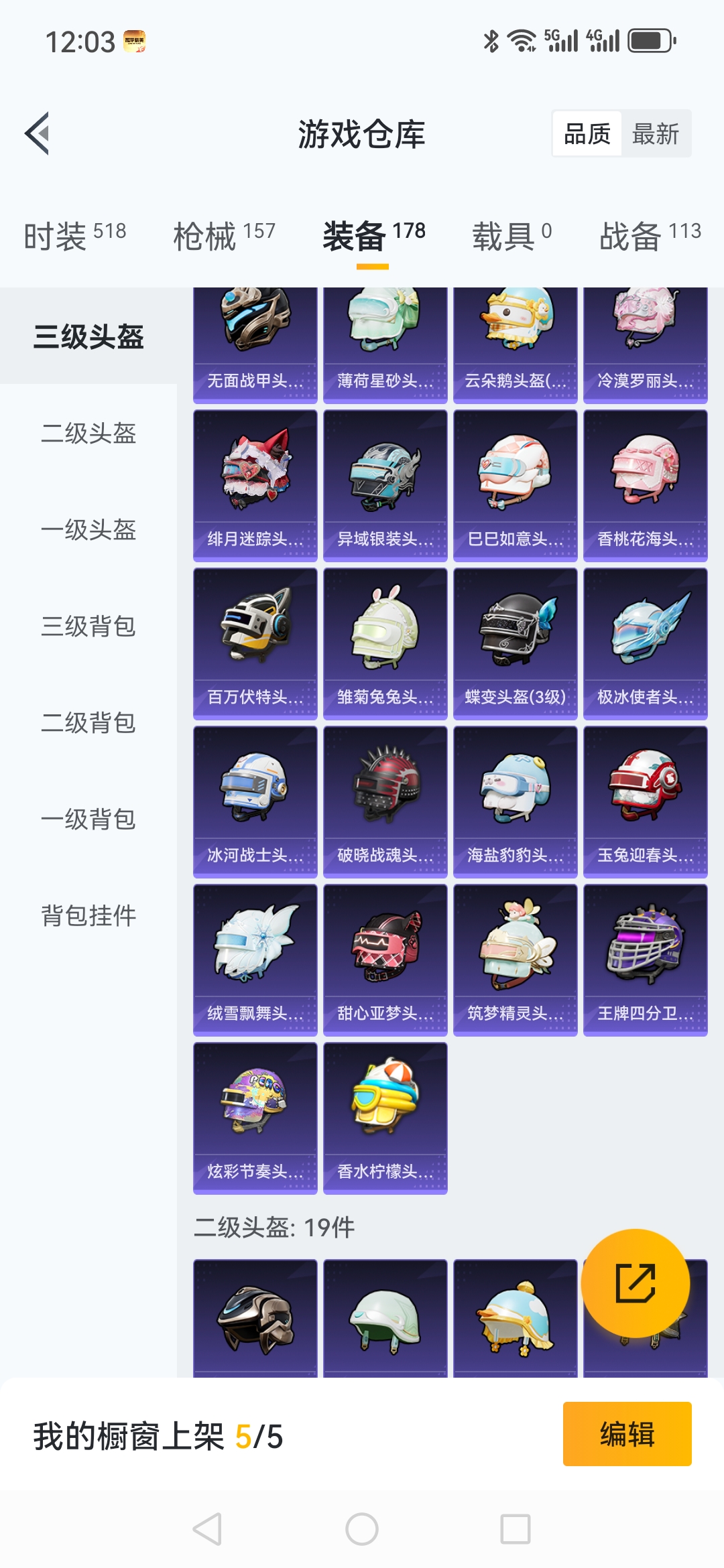Viewport: 724px width, 1568px height.
Task: Switch to the 时装 tab
Action: pyautogui.click(x=74, y=236)
